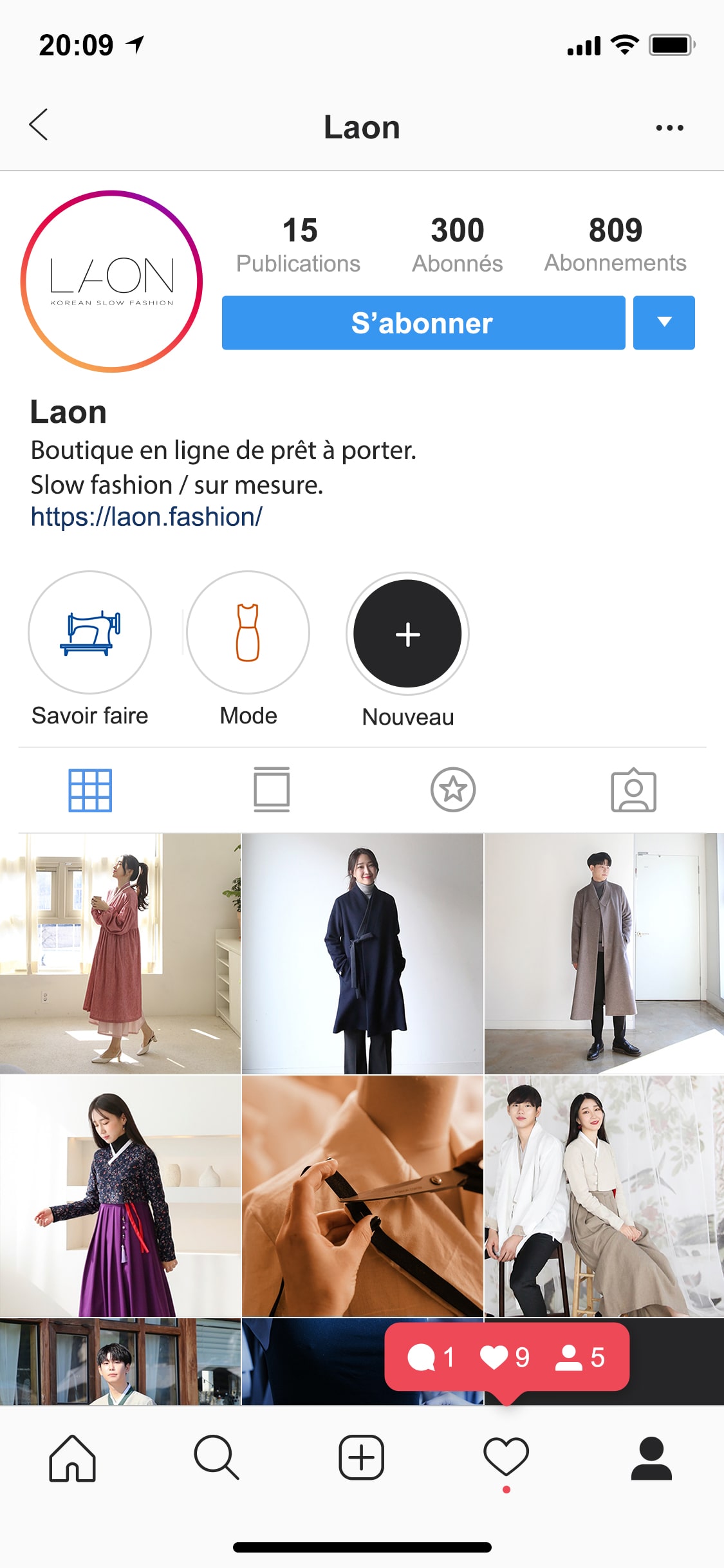The image size is (724, 1568).
Task: Open the pink dress post
Action: (x=120, y=953)
